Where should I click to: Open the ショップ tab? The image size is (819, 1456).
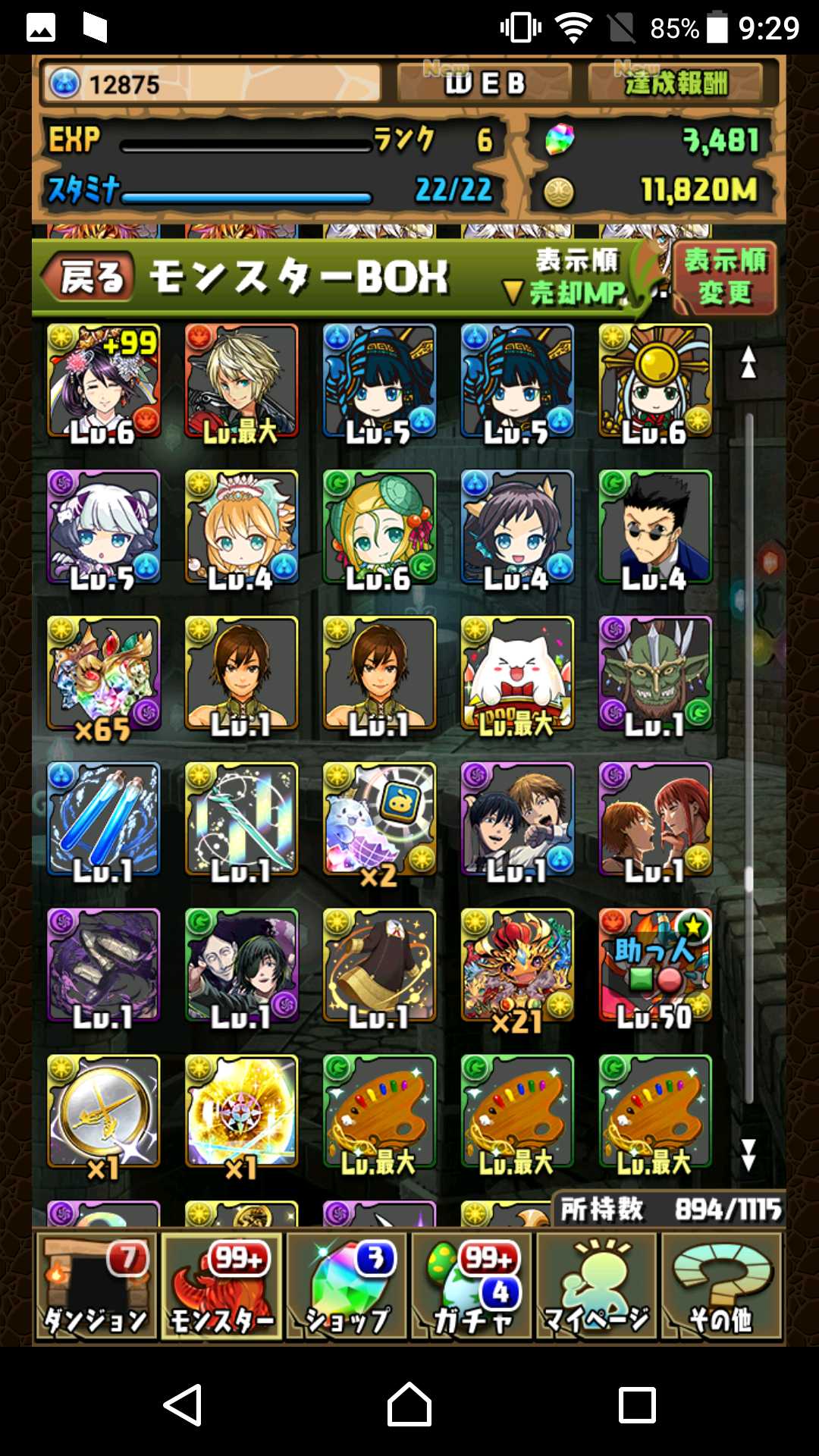tap(347, 1286)
